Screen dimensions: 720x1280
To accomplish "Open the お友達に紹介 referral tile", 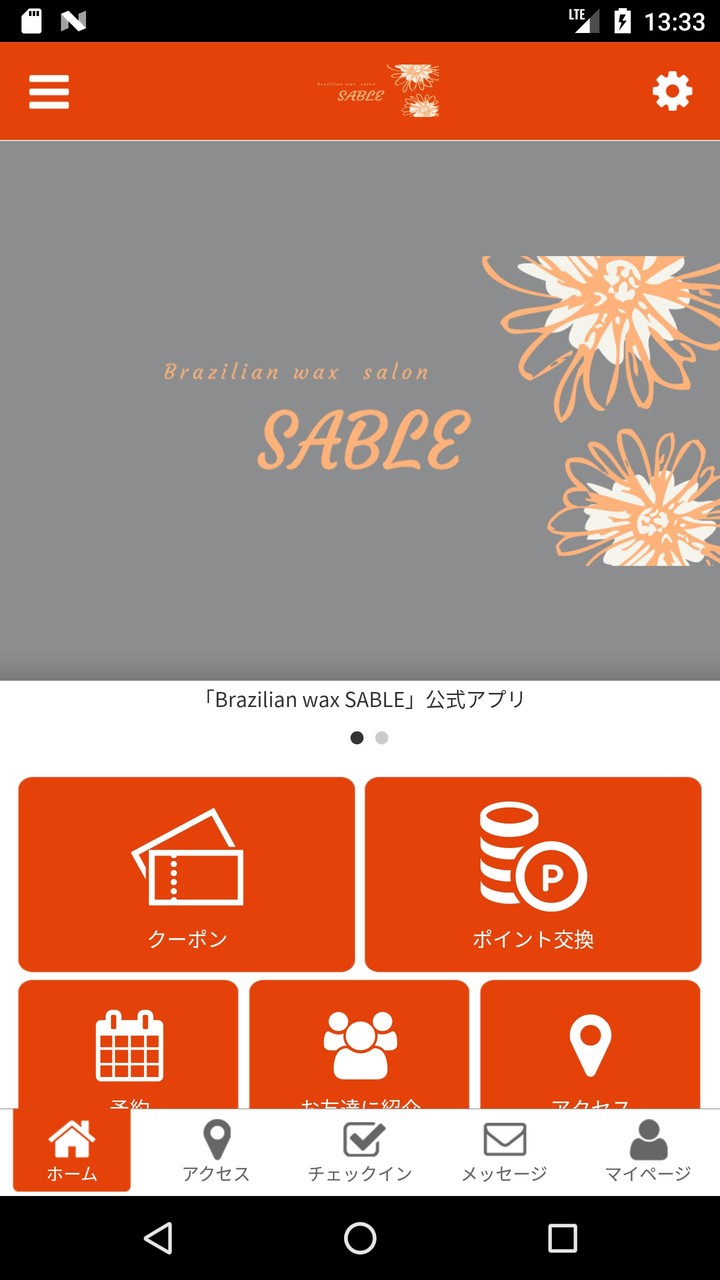I will click(x=359, y=1045).
